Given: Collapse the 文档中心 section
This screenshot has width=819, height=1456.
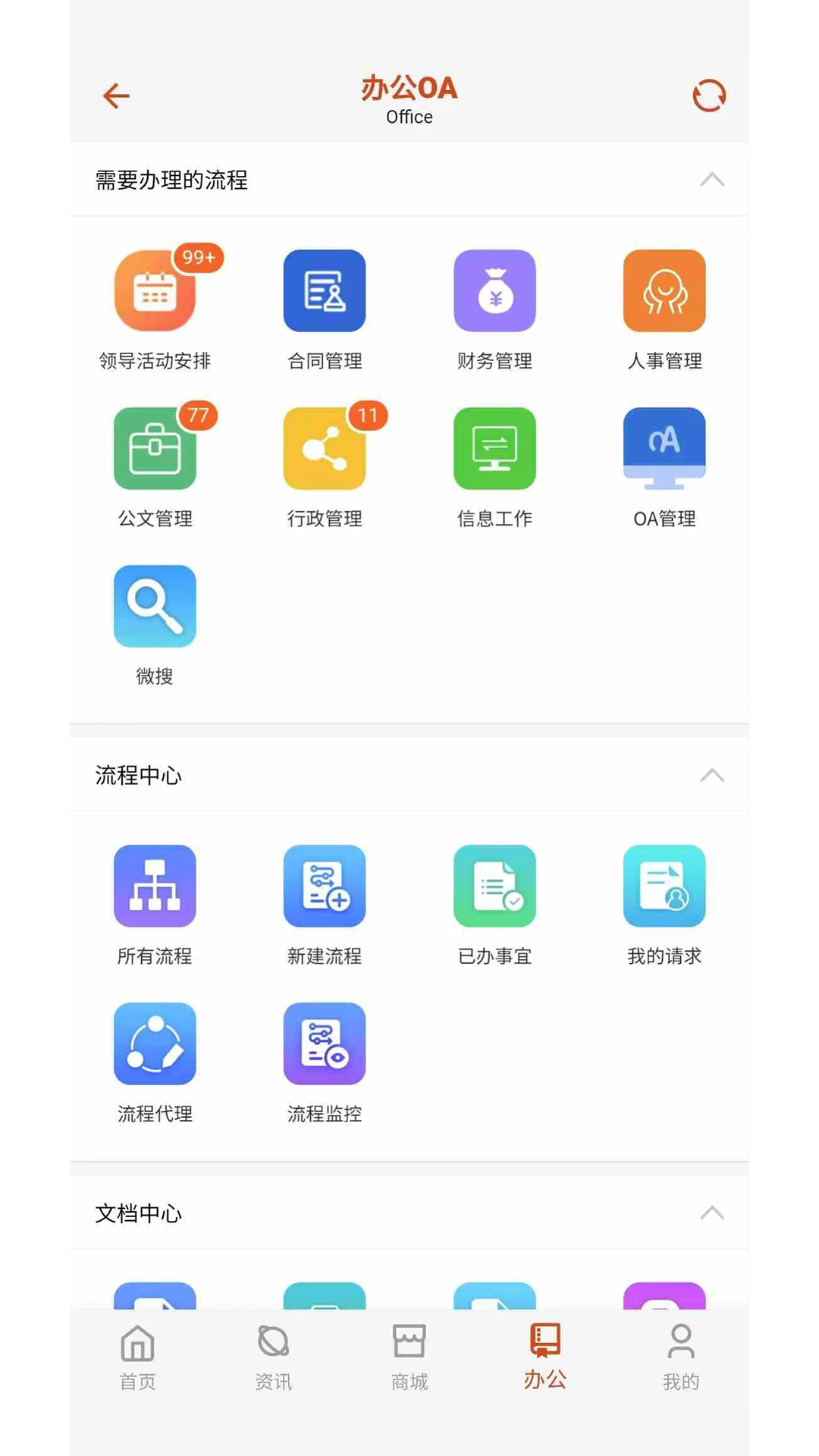Looking at the screenshot, I should click(711, 1212).
